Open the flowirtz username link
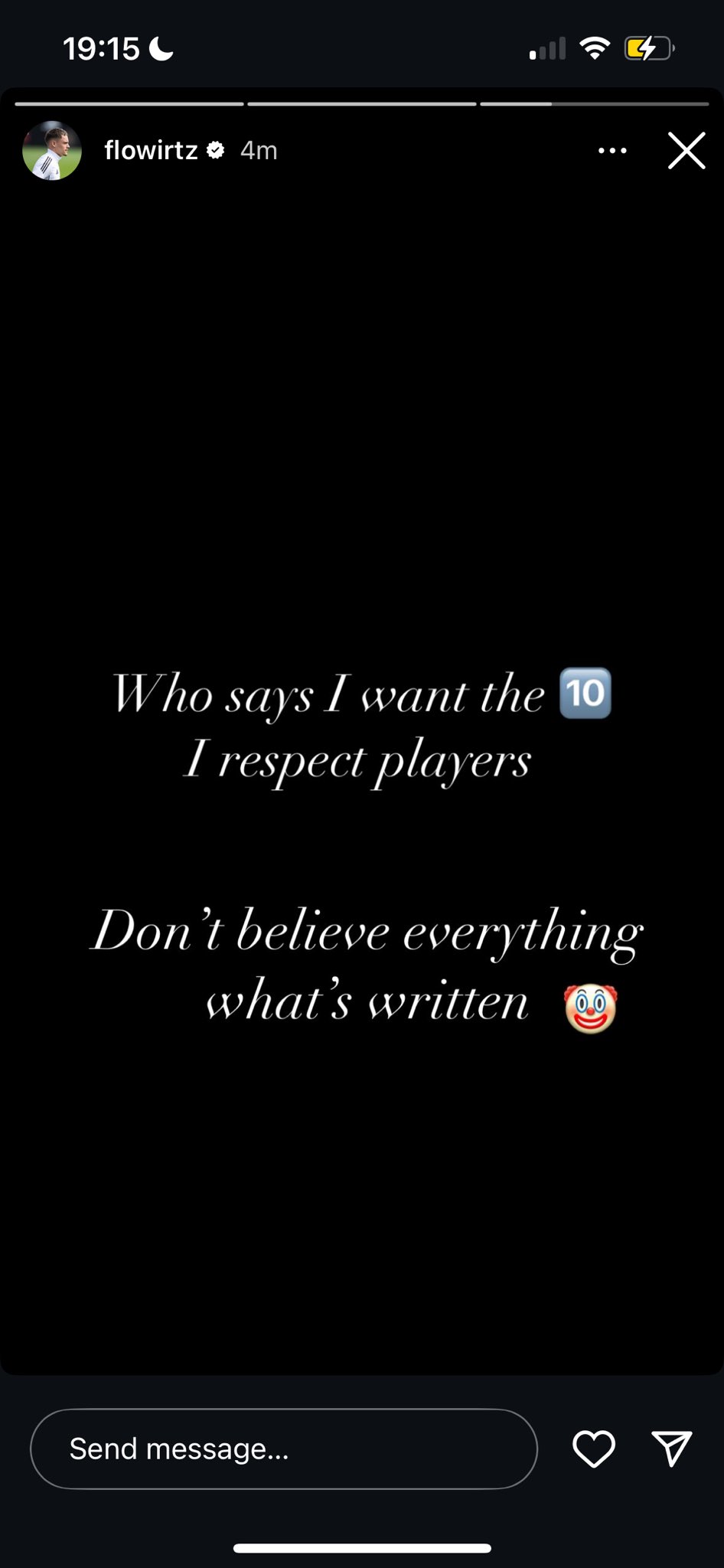 [151, 150]
